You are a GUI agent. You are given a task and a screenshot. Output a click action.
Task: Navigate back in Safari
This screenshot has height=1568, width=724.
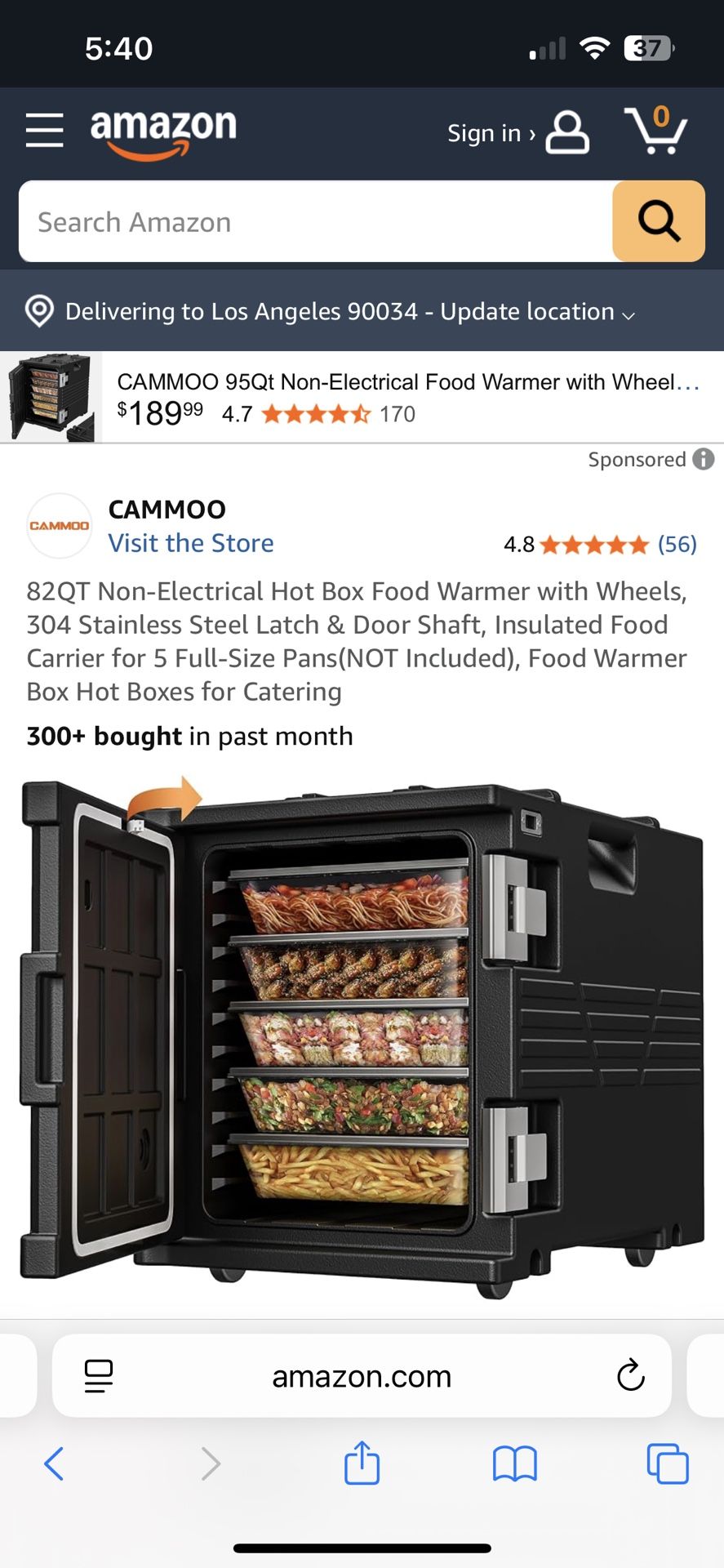(x=55, y=1464)
